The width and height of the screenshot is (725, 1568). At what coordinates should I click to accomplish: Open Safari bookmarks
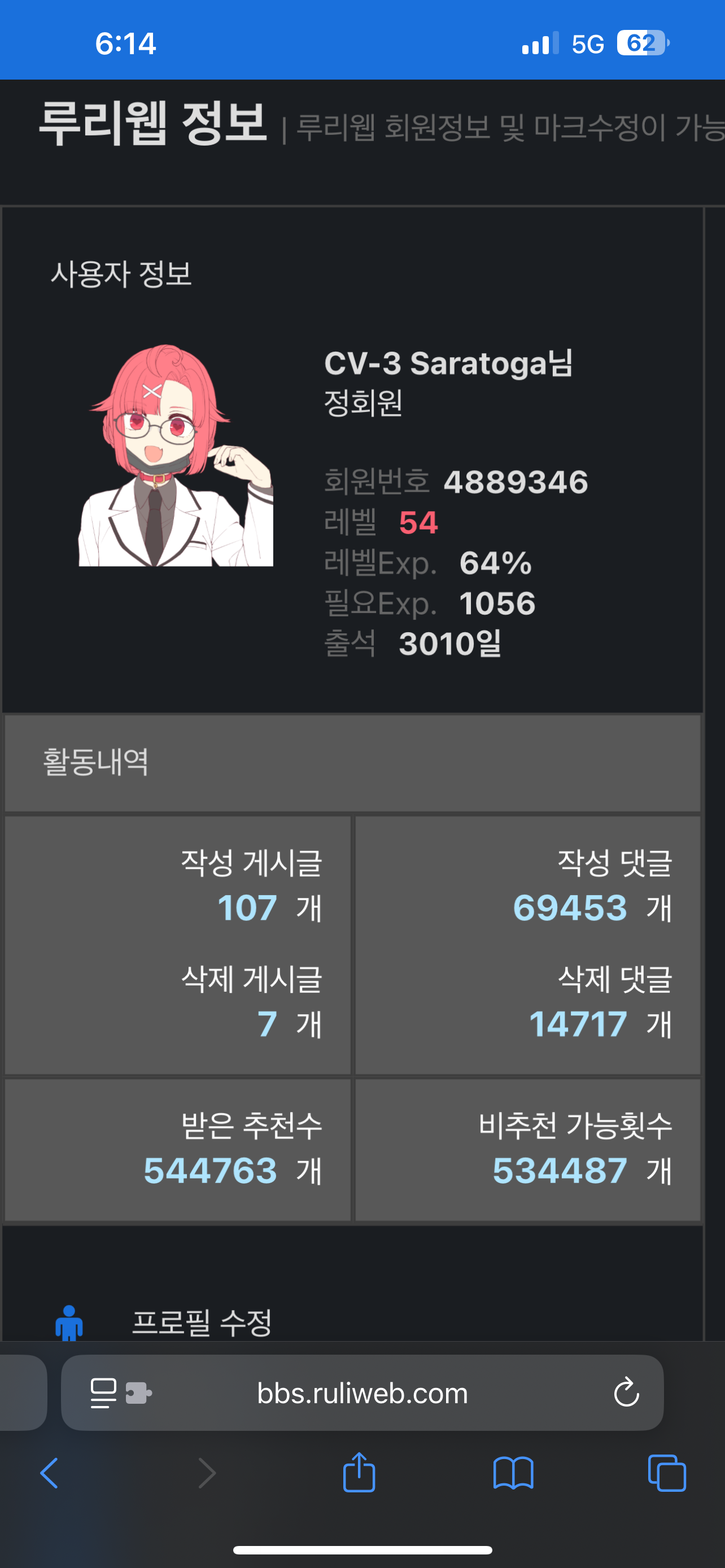(513, 1474)
